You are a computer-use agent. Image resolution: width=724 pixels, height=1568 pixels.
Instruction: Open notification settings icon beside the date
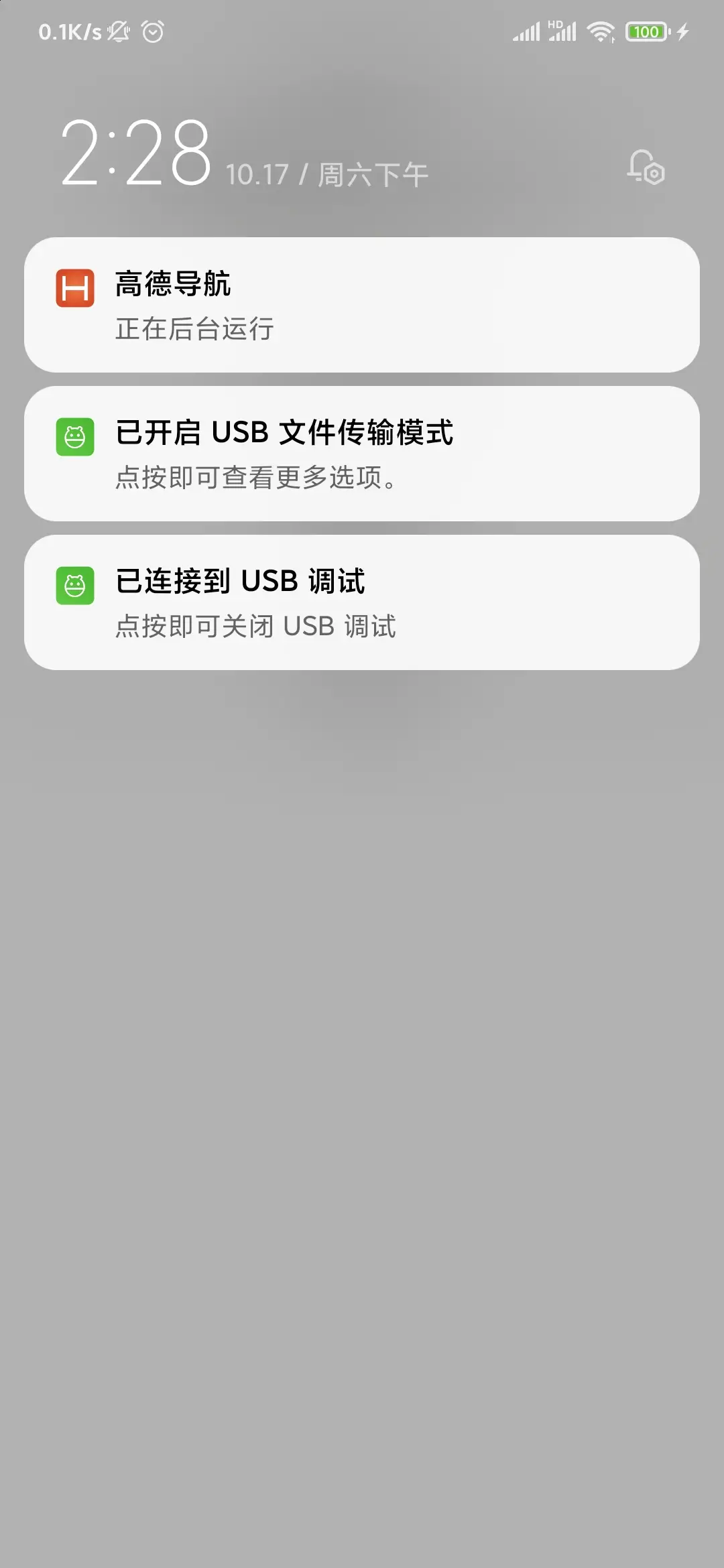(x=646, y=168)
